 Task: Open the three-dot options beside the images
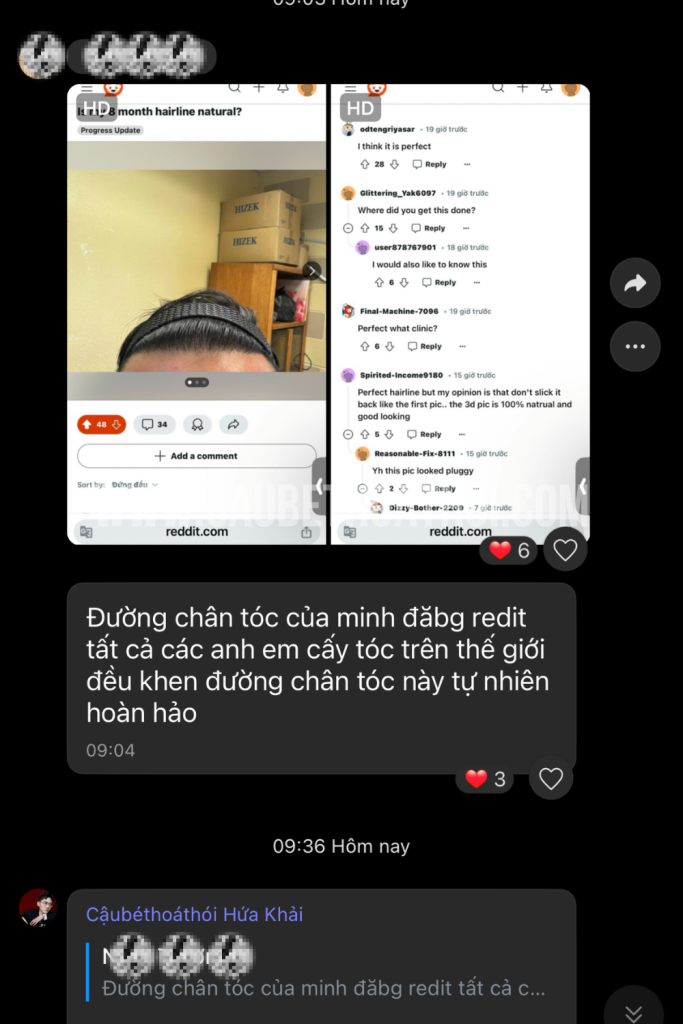(x=635, y=347)
